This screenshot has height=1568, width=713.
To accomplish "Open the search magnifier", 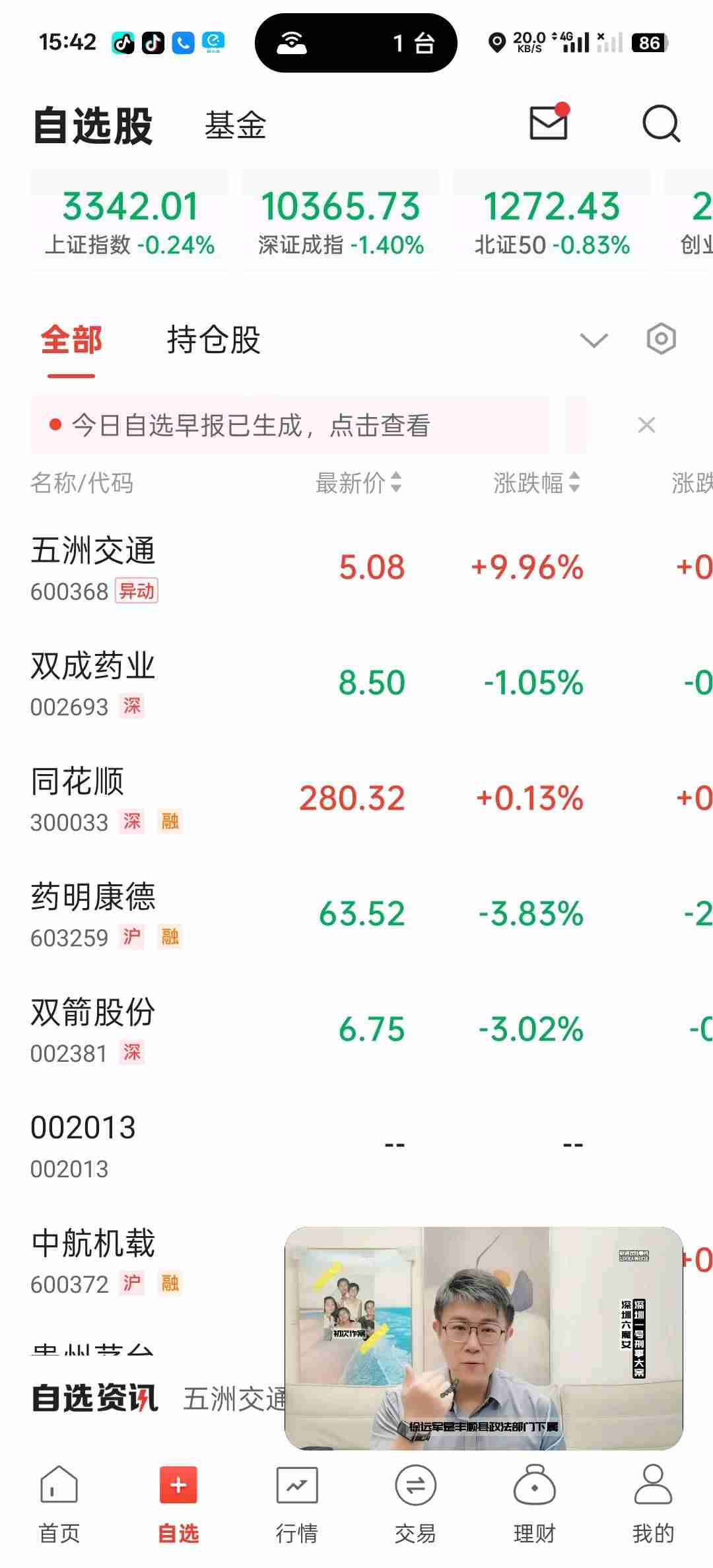I will point(661,124).
